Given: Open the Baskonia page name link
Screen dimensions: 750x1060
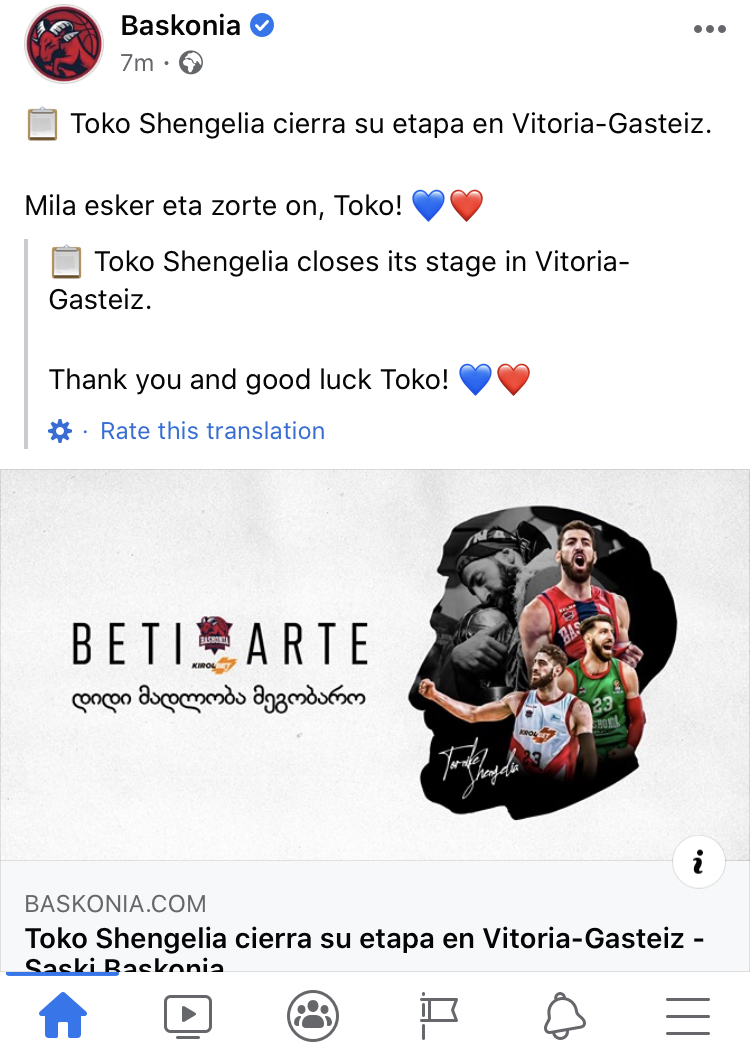Looking at the screenshot, I should tap(180, 26).
